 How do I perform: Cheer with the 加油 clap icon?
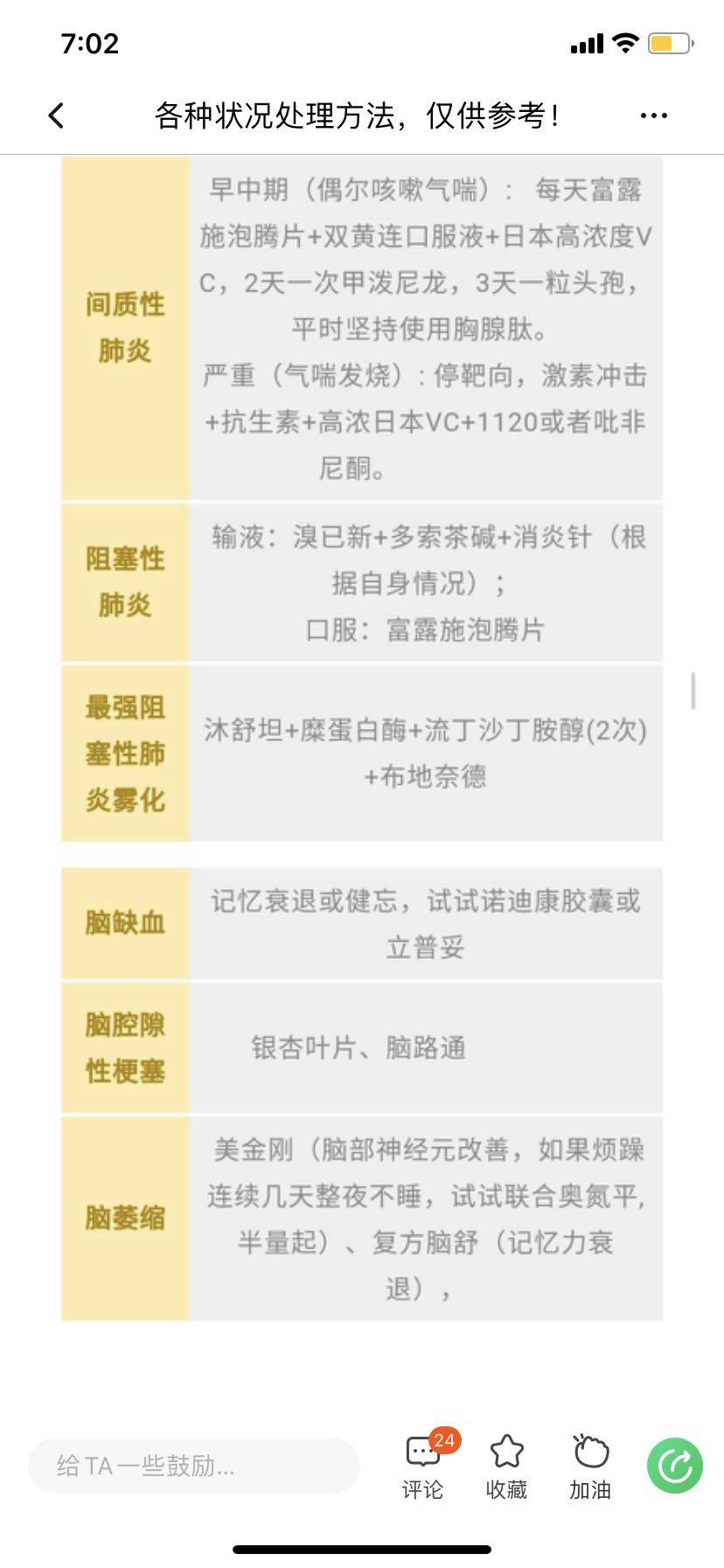(x=590, y=1466)
